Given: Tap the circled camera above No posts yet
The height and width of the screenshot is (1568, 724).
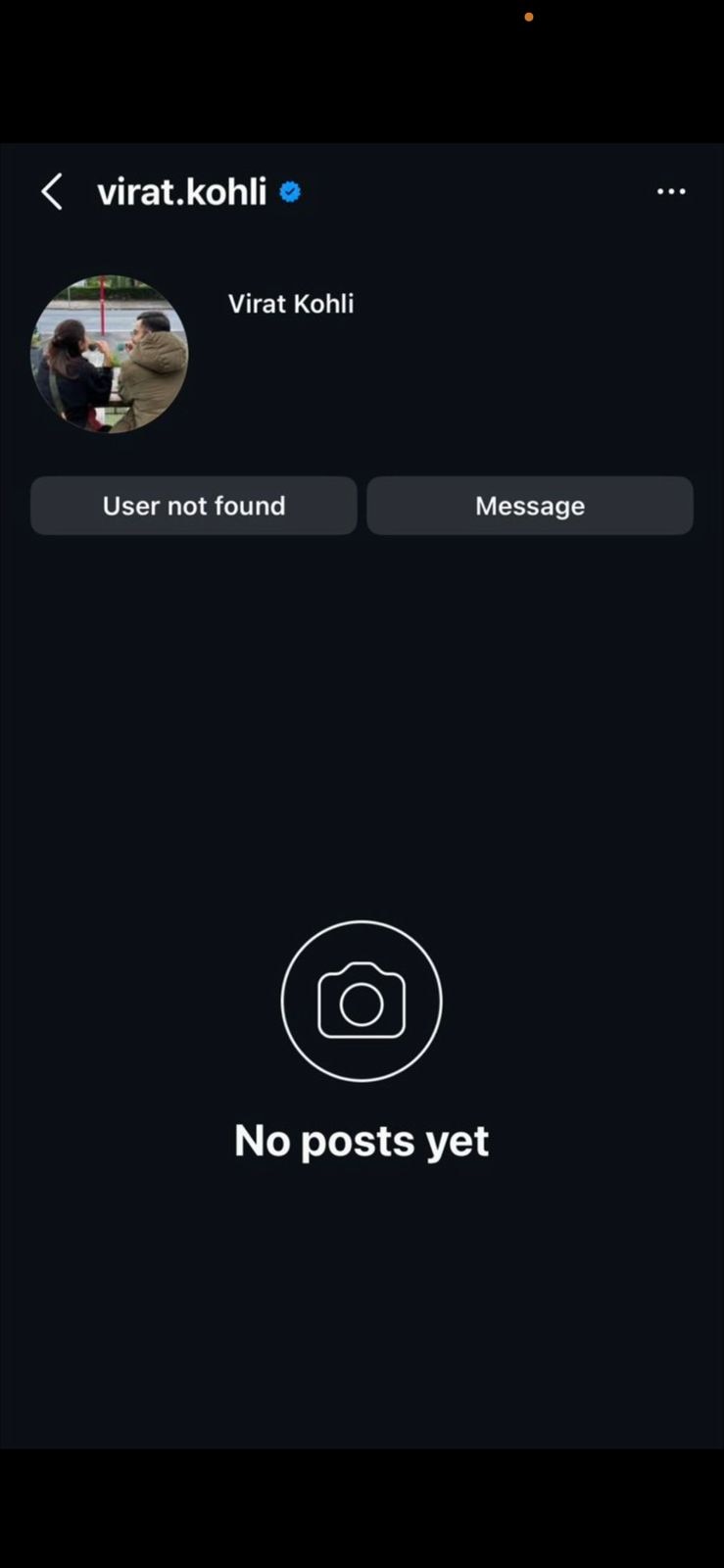Looking at the screenshot, I should pos(362,1000).
